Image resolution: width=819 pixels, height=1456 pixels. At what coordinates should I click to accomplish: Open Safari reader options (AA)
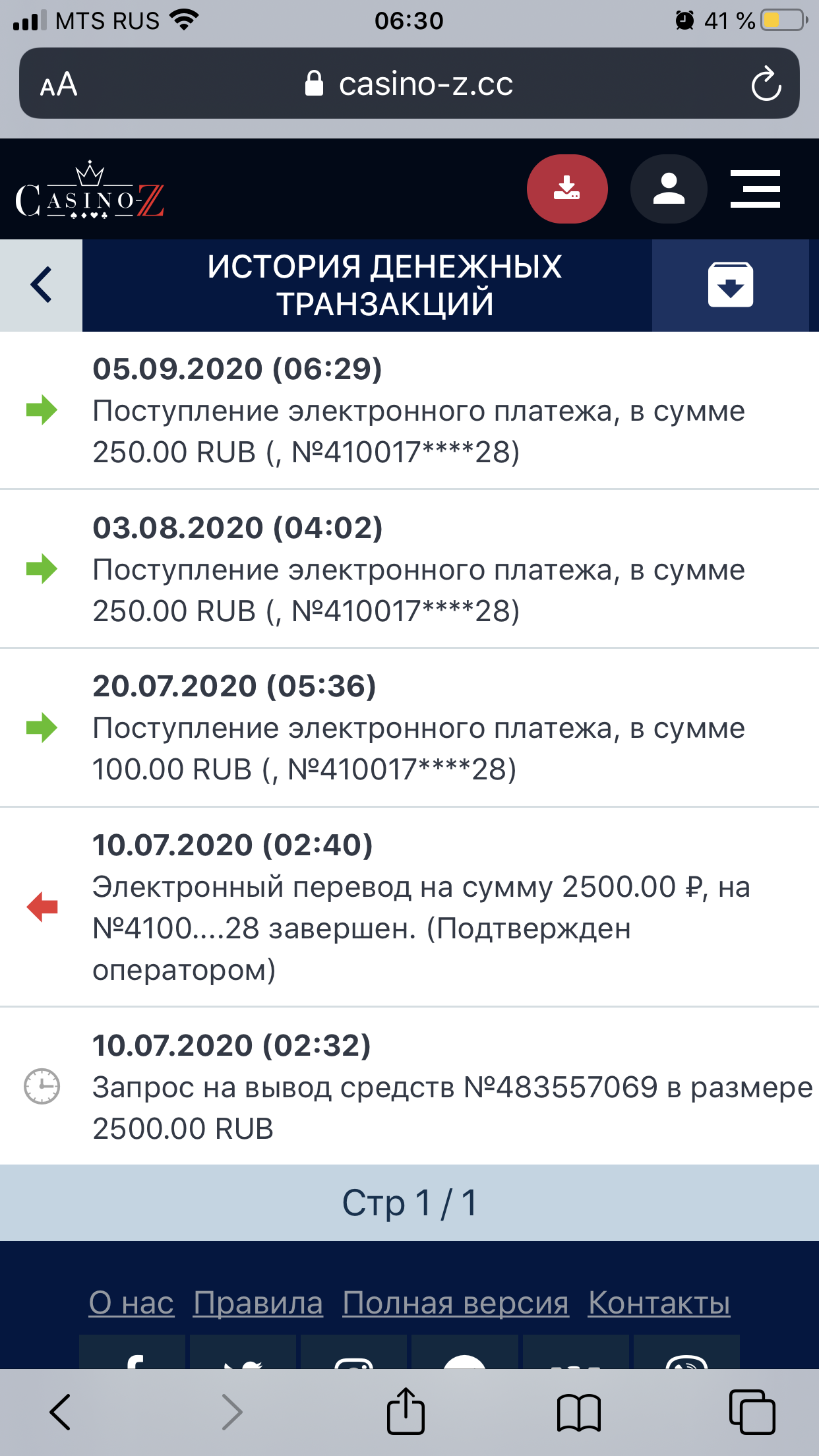[x=59, y=84]
